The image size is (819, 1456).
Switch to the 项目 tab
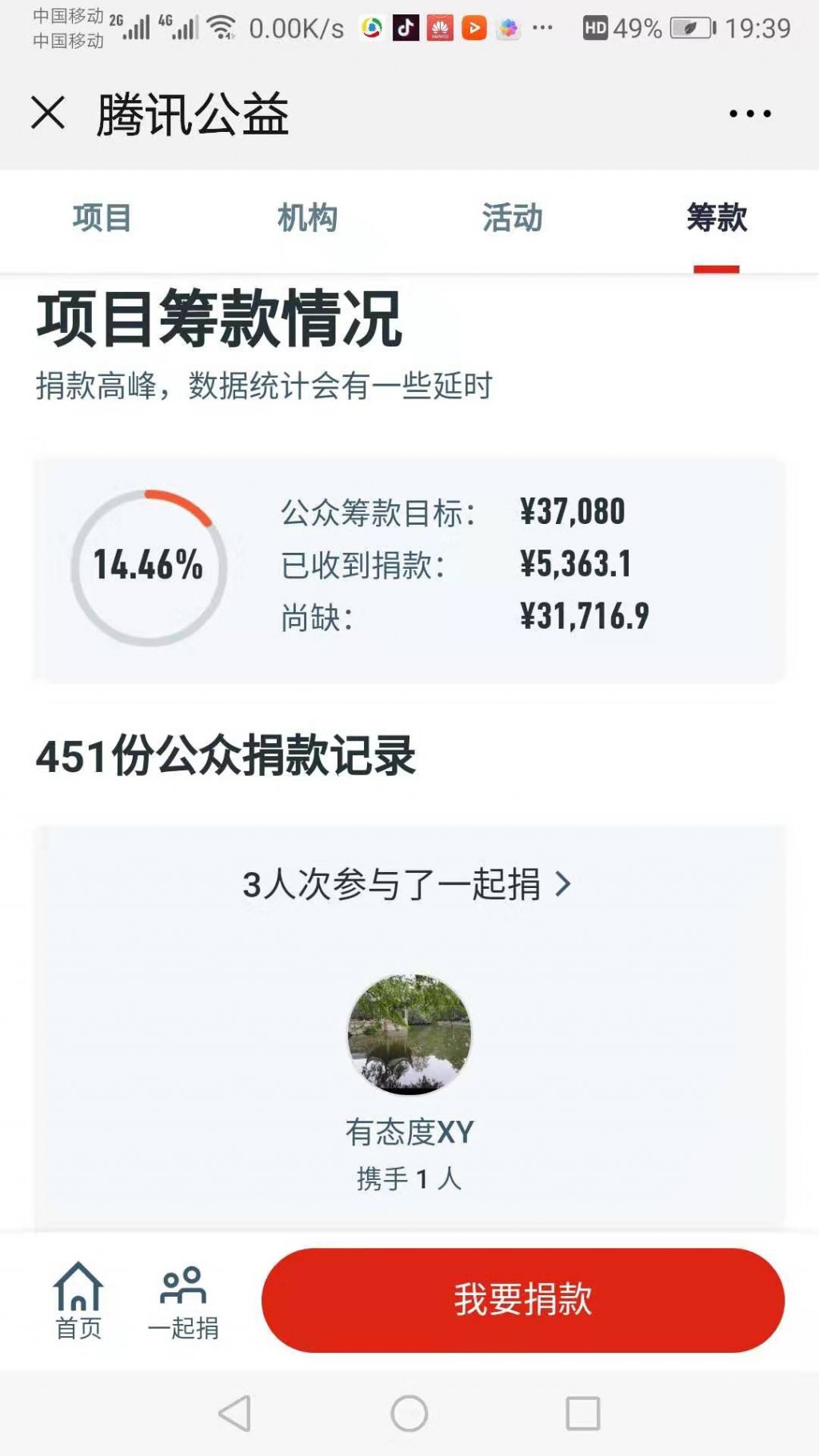102,218
